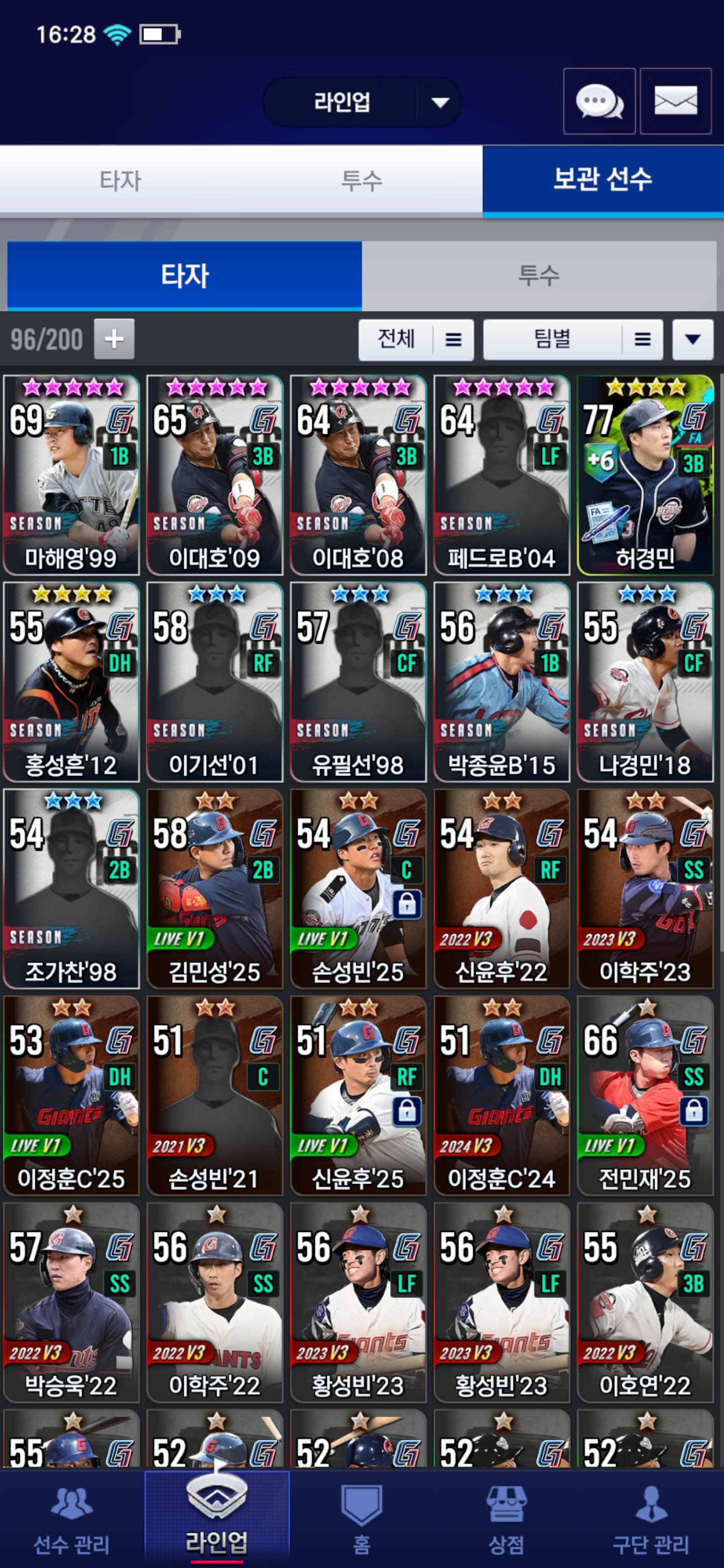
Task: Switch to the top 투수 tab
Action: coord(361,181)
